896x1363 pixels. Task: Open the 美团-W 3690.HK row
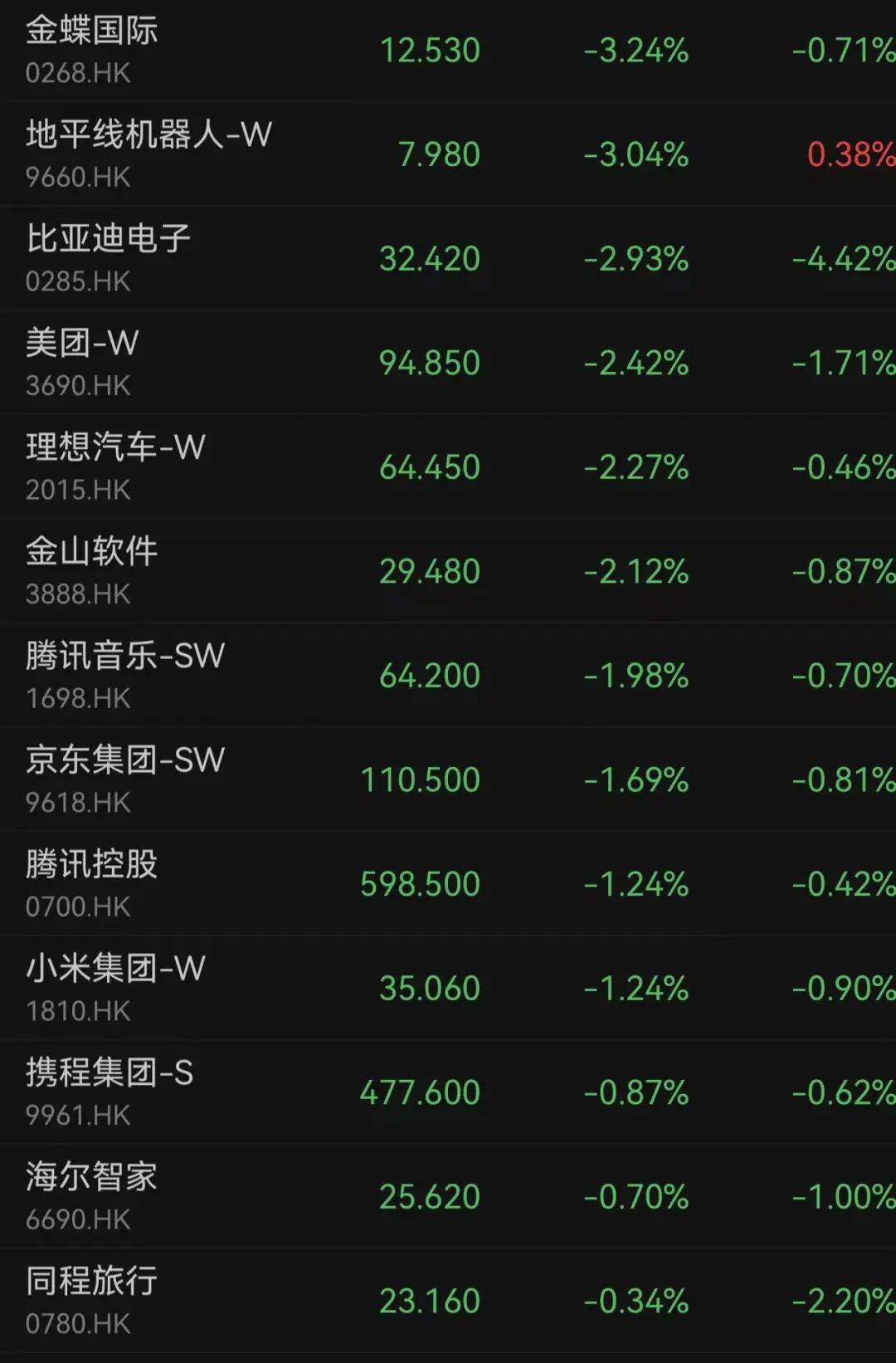coord(83,363)
